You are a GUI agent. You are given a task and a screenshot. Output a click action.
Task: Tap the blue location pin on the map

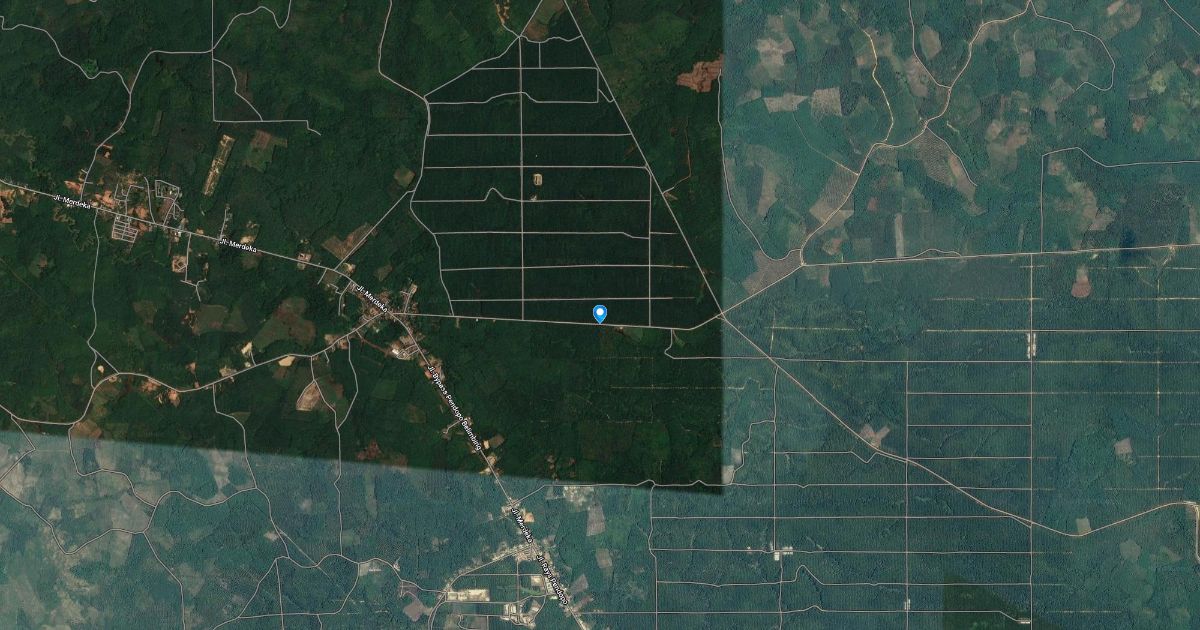[600, 313]
